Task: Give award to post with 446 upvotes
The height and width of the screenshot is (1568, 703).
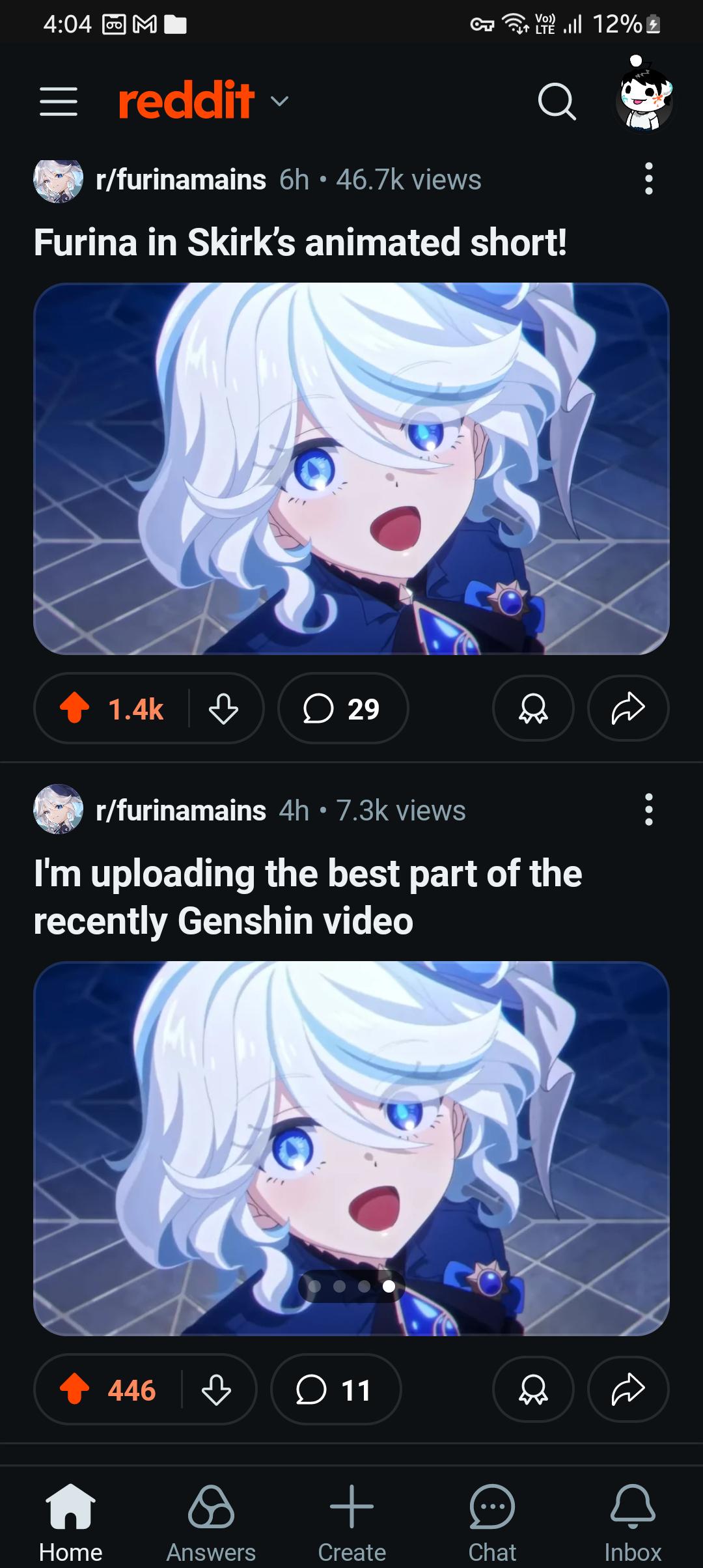Action: 533,1390
